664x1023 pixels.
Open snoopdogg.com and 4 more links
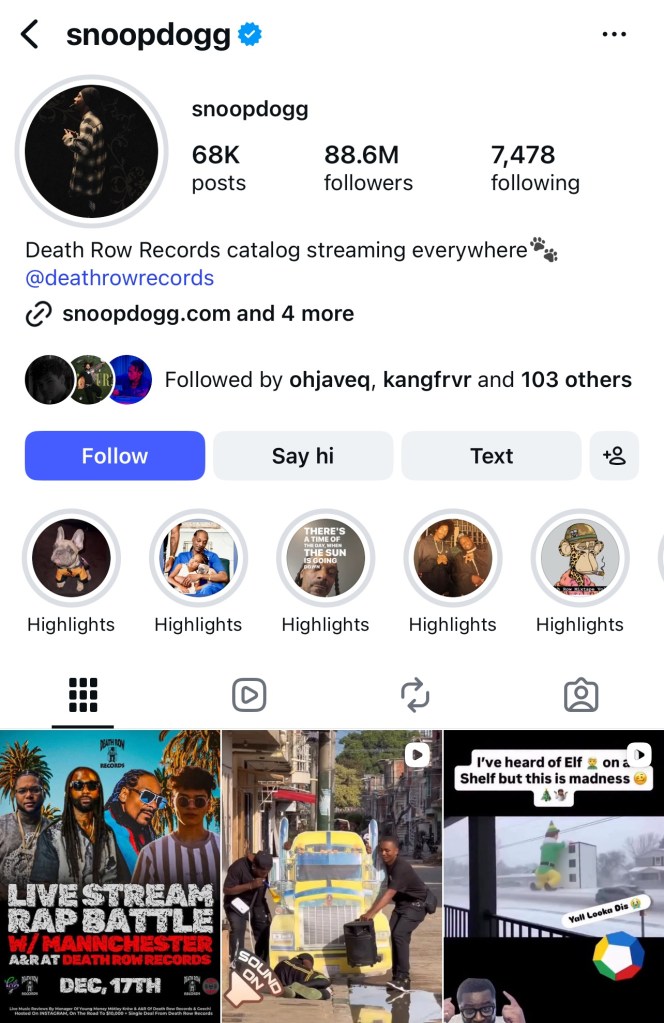pyautogui.click(x=207, y=314)
